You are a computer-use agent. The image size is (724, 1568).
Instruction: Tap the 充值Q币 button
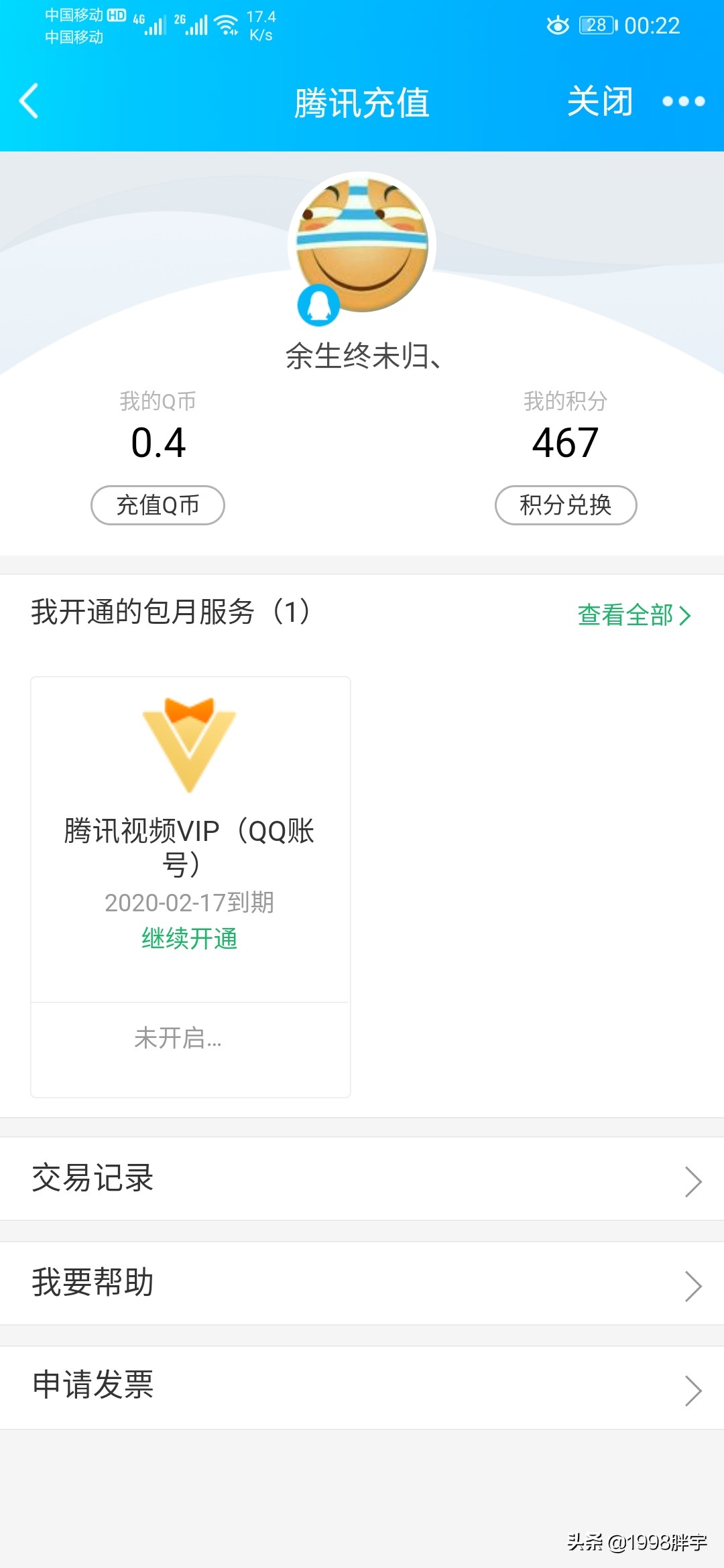click(x=158, y=505)
